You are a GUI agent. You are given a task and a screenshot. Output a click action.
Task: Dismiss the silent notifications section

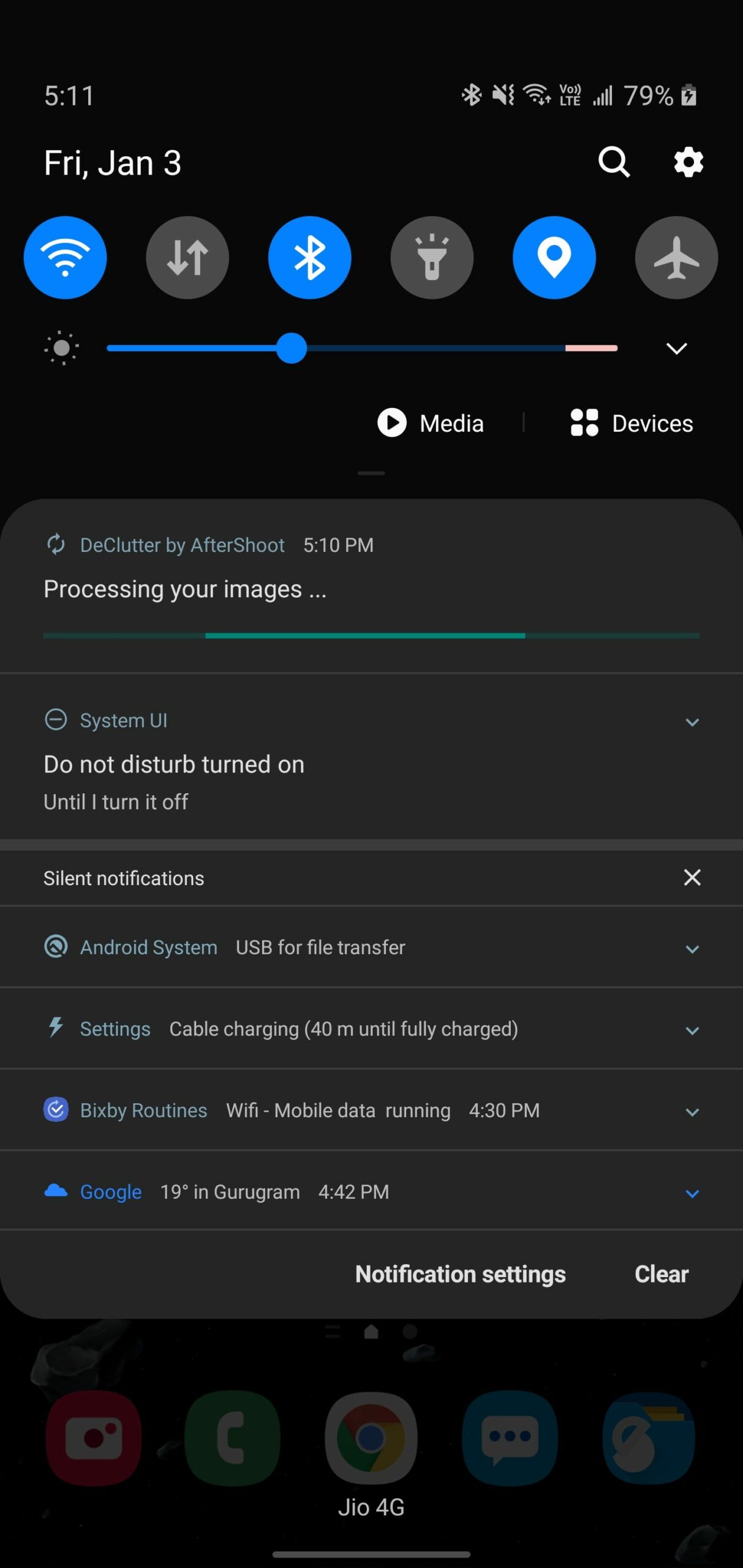[692, 877]
